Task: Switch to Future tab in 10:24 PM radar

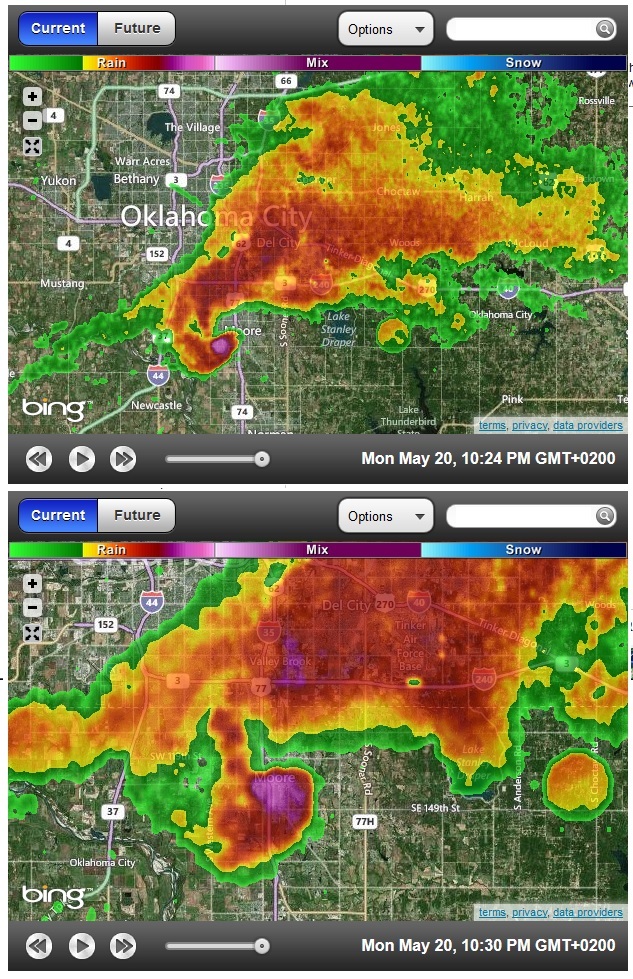Action: 137,28
